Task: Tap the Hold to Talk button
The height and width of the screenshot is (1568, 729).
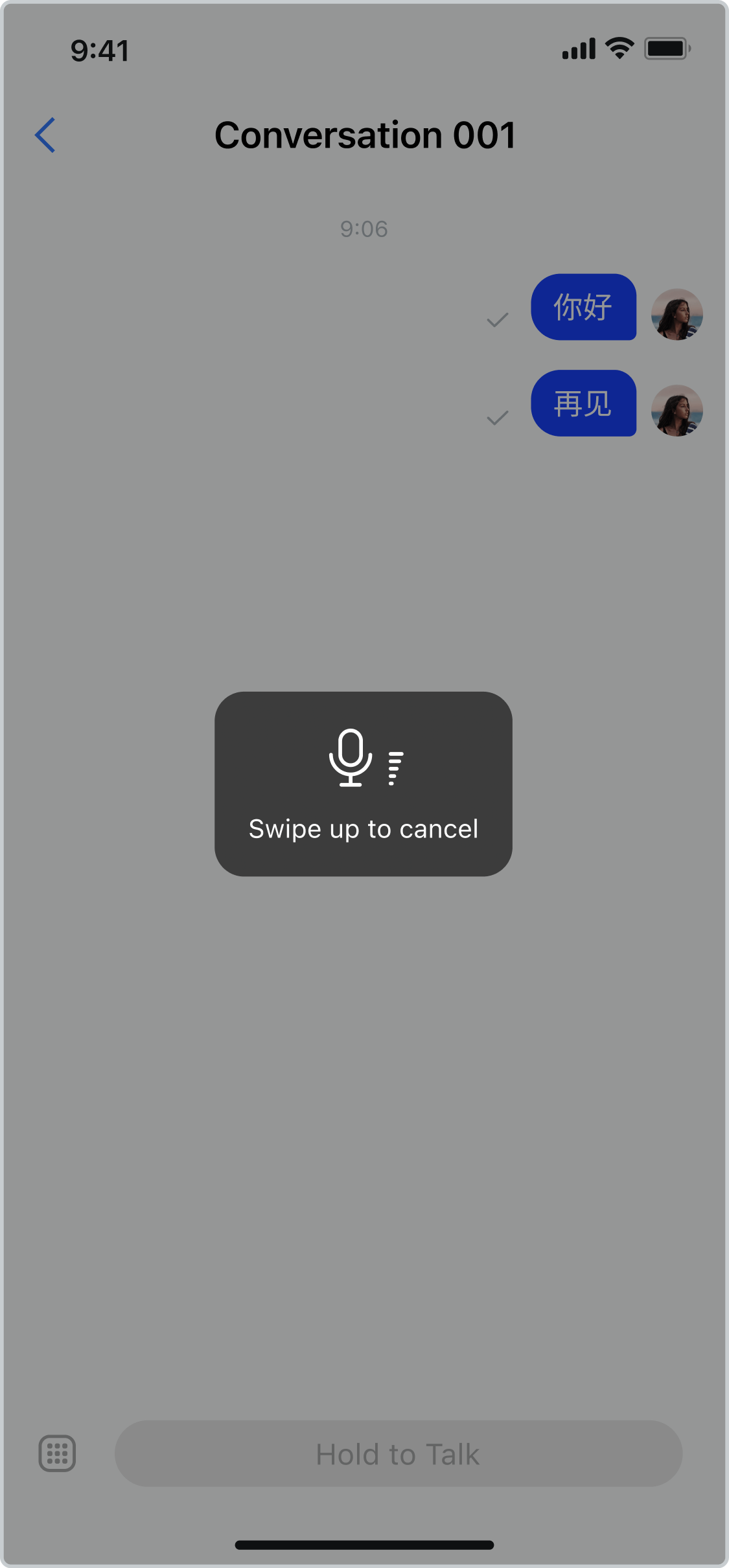Action: pos(398,1454)
